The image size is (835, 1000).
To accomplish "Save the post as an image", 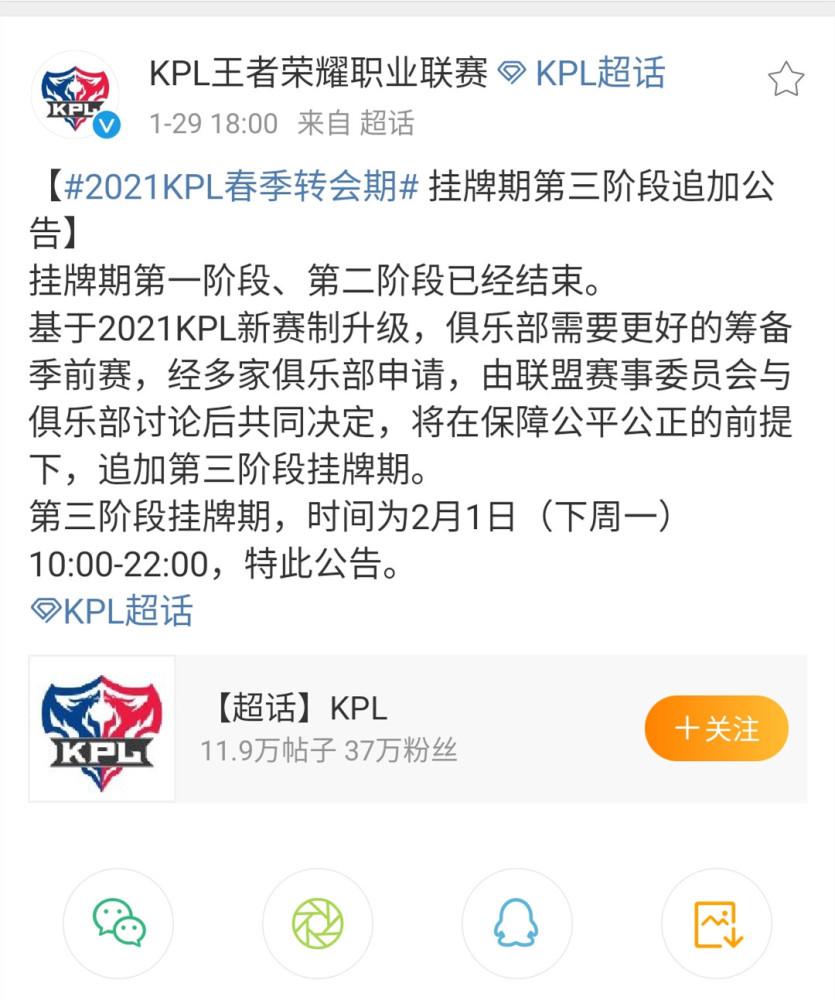I will coord(716,923).
